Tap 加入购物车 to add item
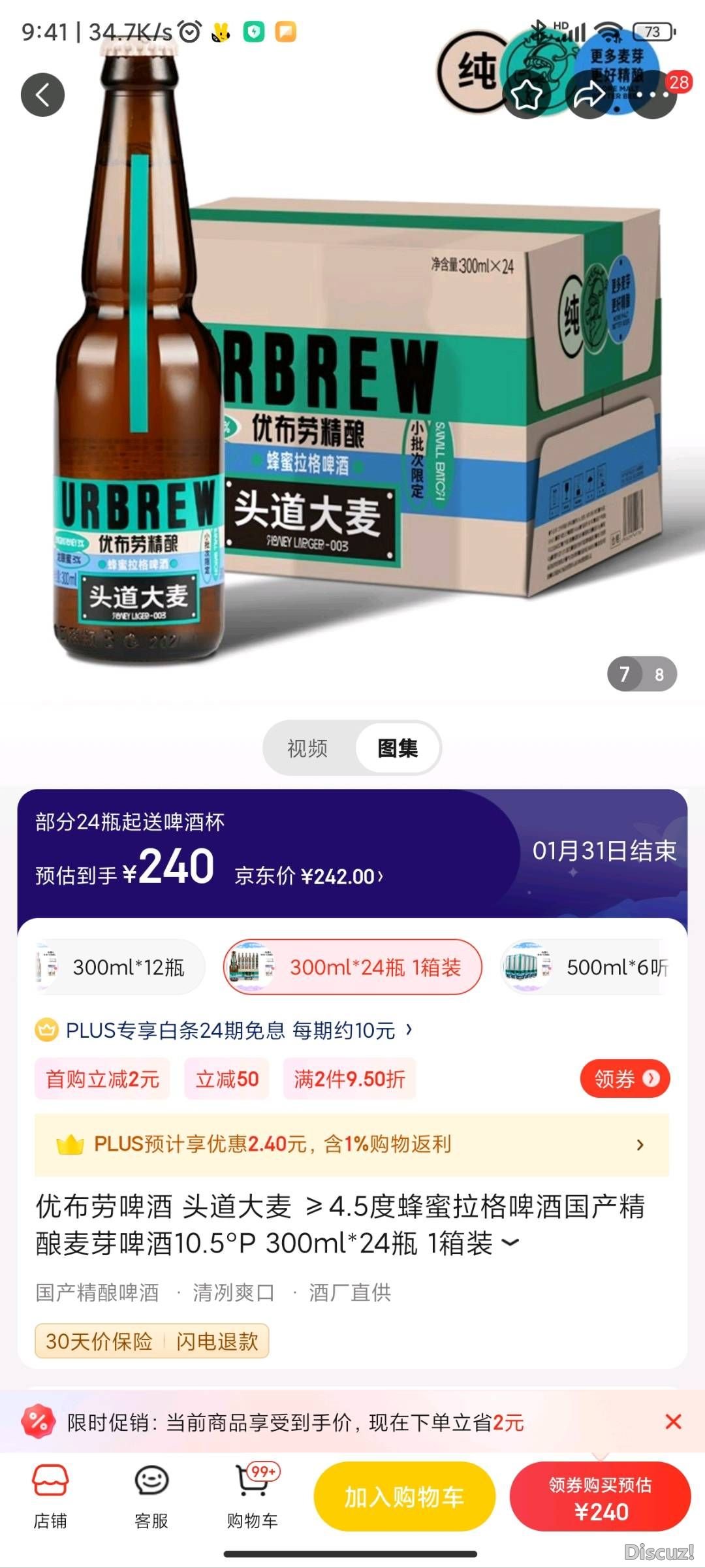Image resolution: width=705 pixels, height=1568 pixels. coord(404,1497)
